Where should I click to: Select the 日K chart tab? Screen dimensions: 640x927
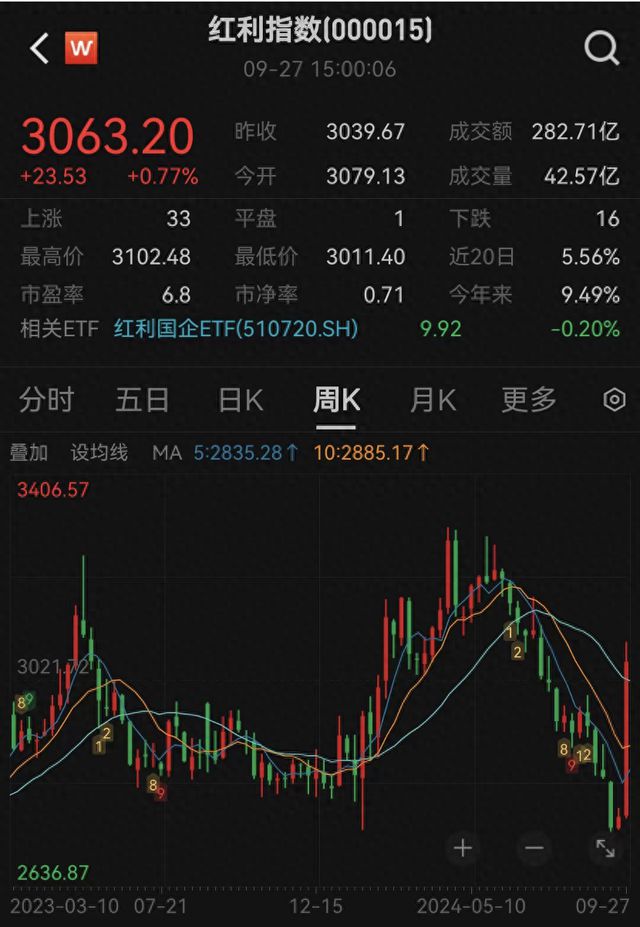click(x=240, y=401)
